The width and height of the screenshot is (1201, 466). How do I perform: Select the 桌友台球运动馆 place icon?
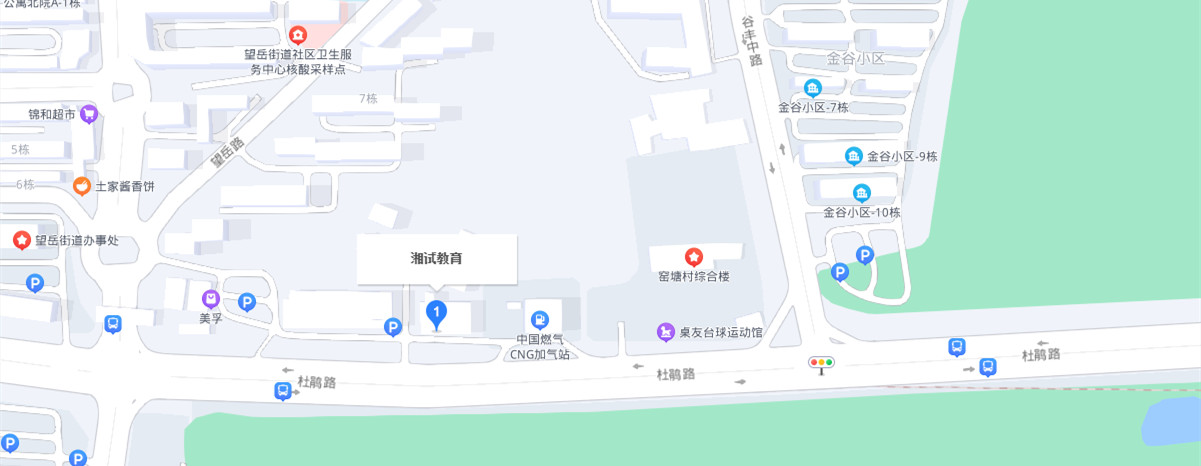point(665,331)
